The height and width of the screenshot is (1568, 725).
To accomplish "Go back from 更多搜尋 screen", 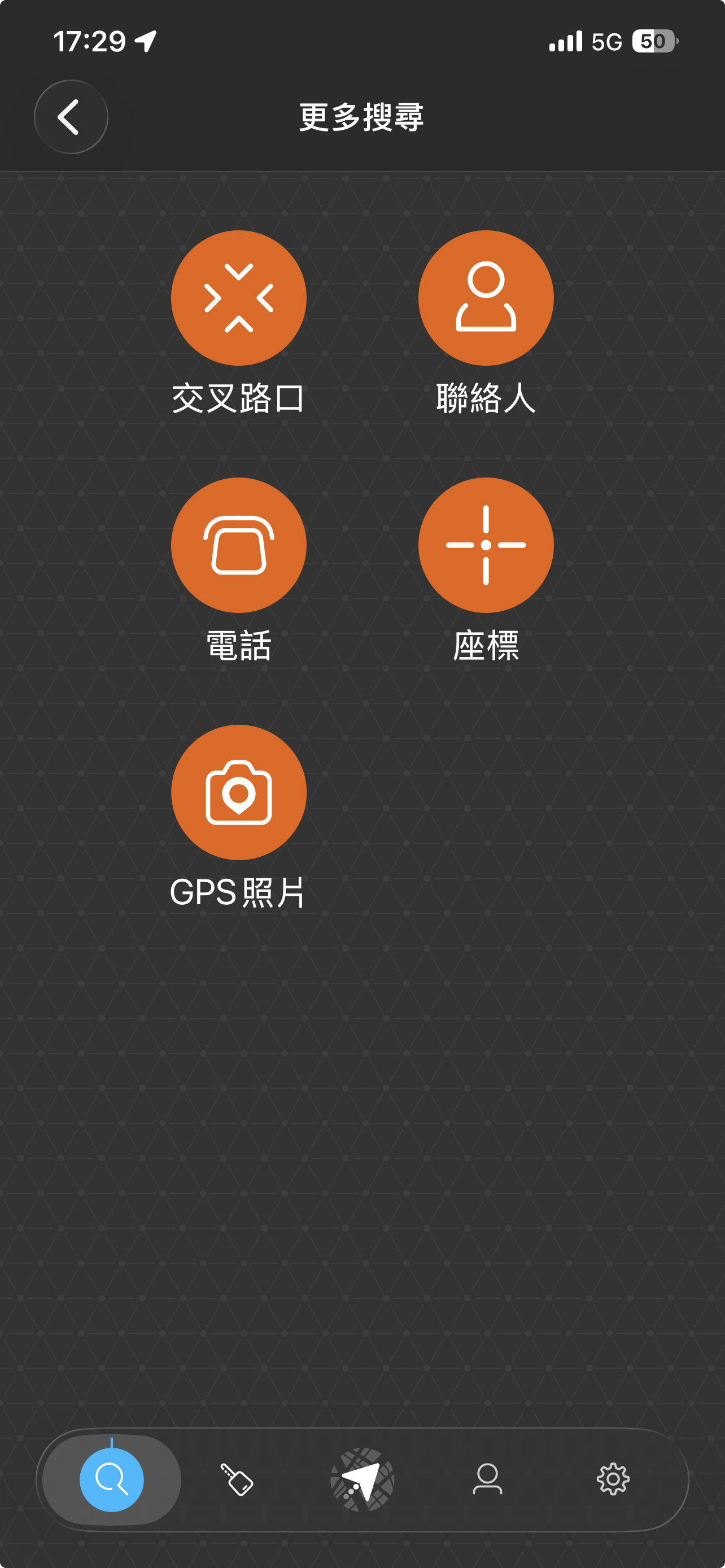I will click(71, 116).
